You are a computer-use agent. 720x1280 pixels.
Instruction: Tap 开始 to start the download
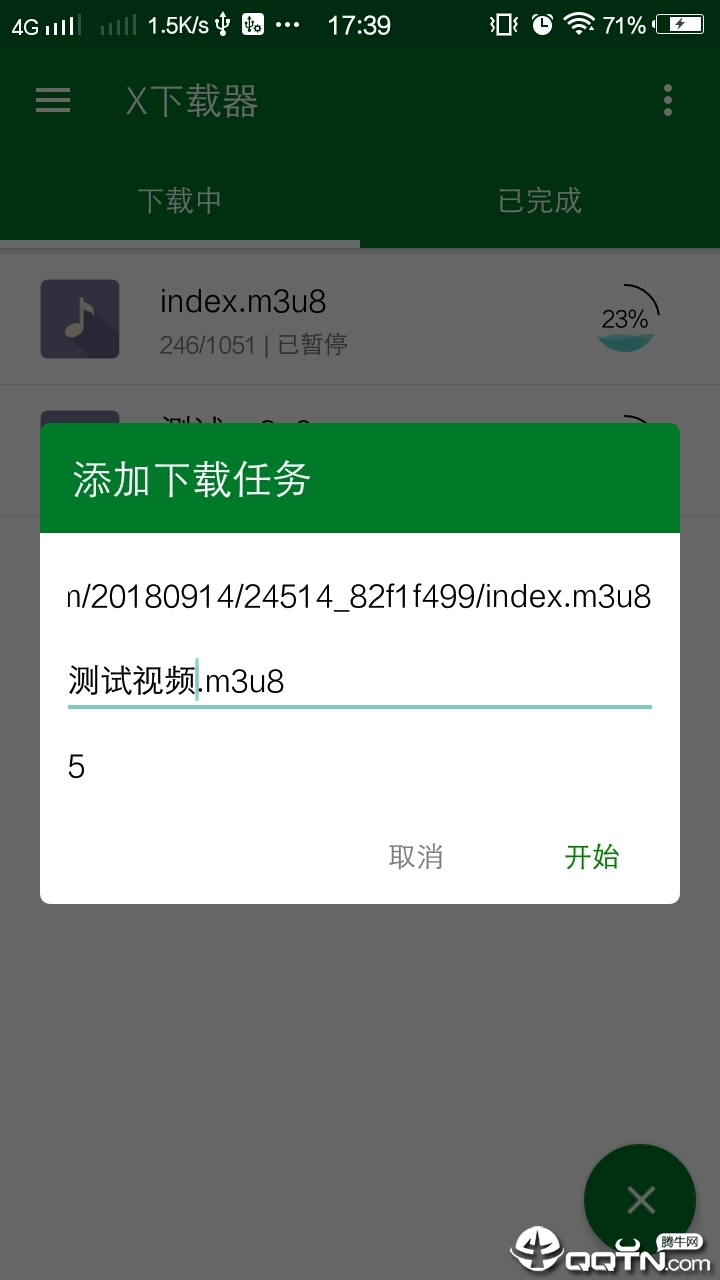pyautogui.click(x=592, y=857)
